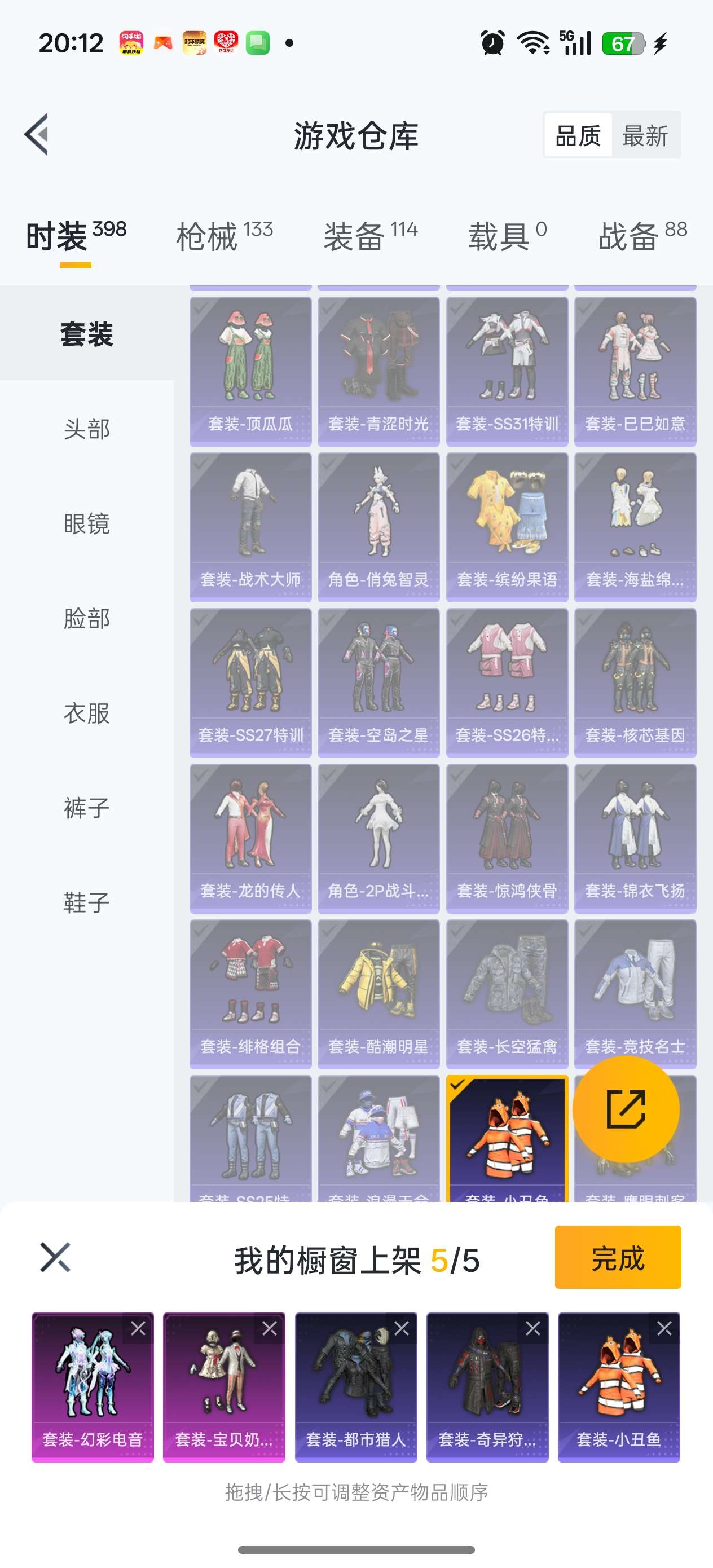Remove 套装-都市猎人 from showcase
The image size is (713, 1568).
(401, 1328)
